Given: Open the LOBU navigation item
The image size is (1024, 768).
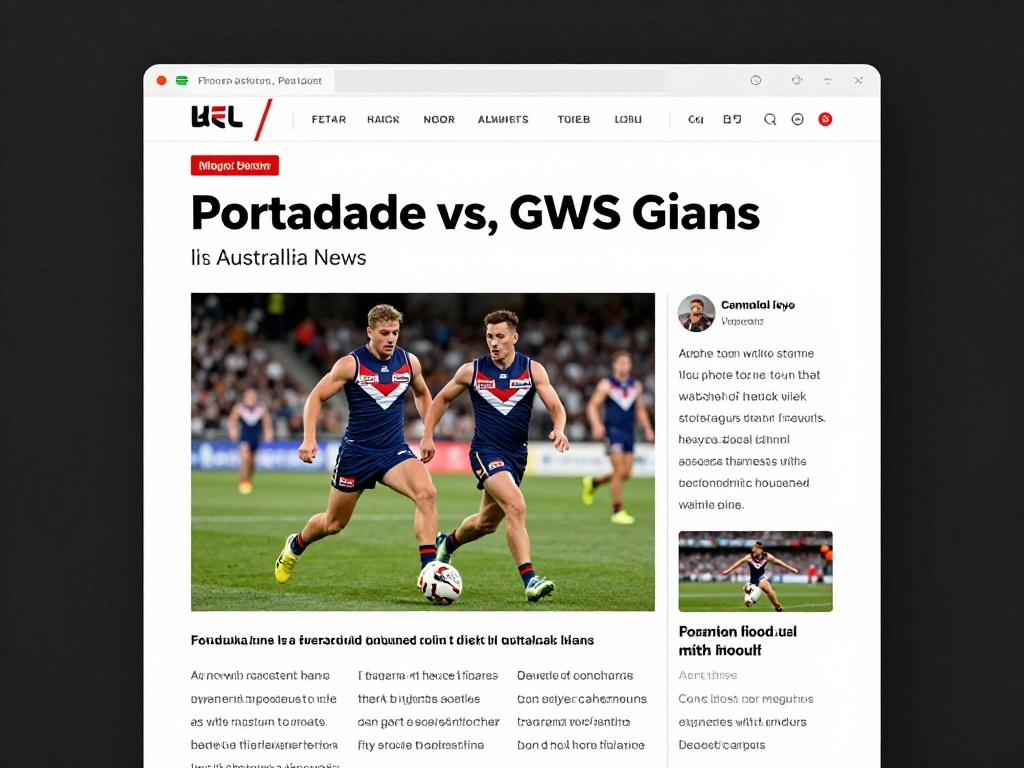Looking at the screenshot, I should (x=628, y=120).
